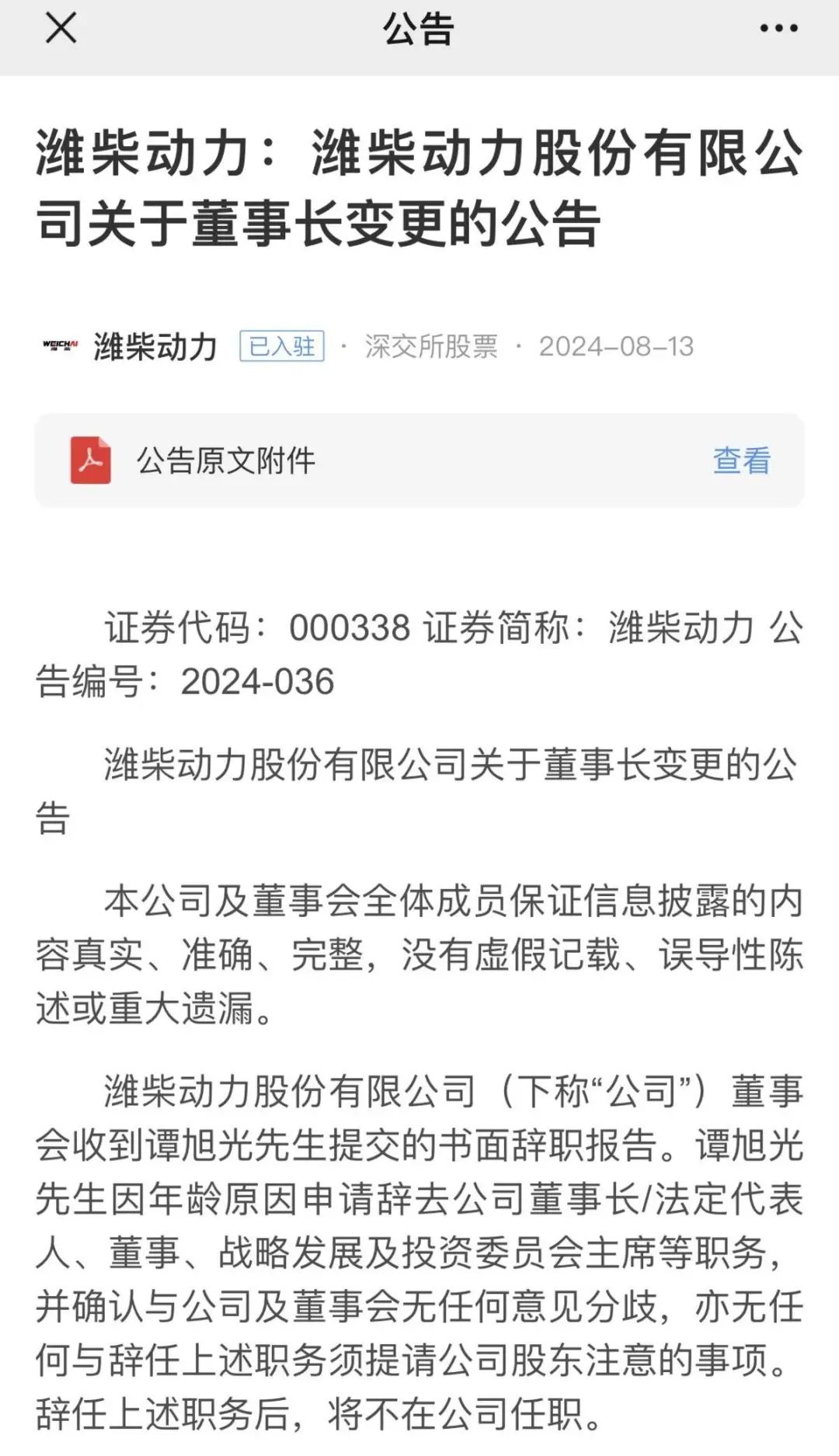The image size is (839, 1456).
Task: Close the announcement page
Action: click(61, 29)
